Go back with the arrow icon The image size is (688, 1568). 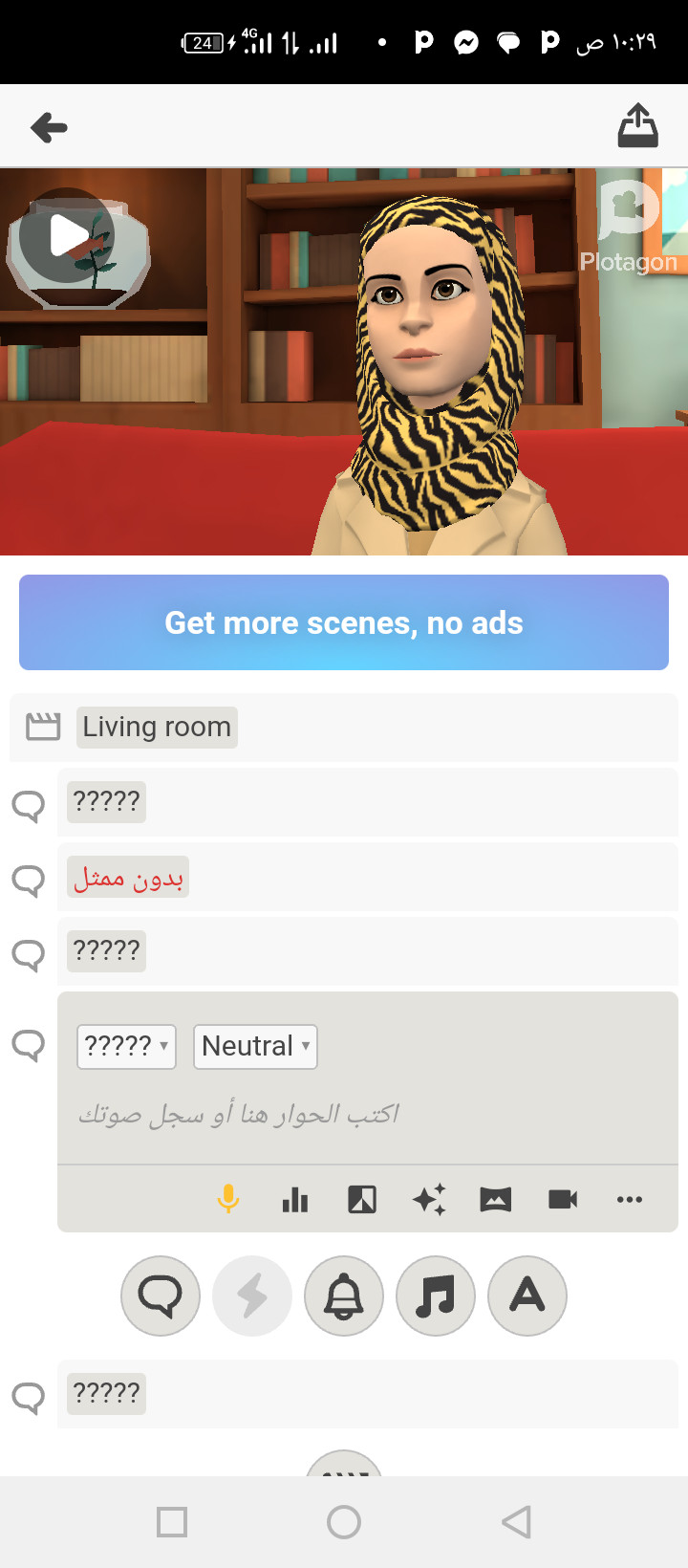(x=49, y=127)
